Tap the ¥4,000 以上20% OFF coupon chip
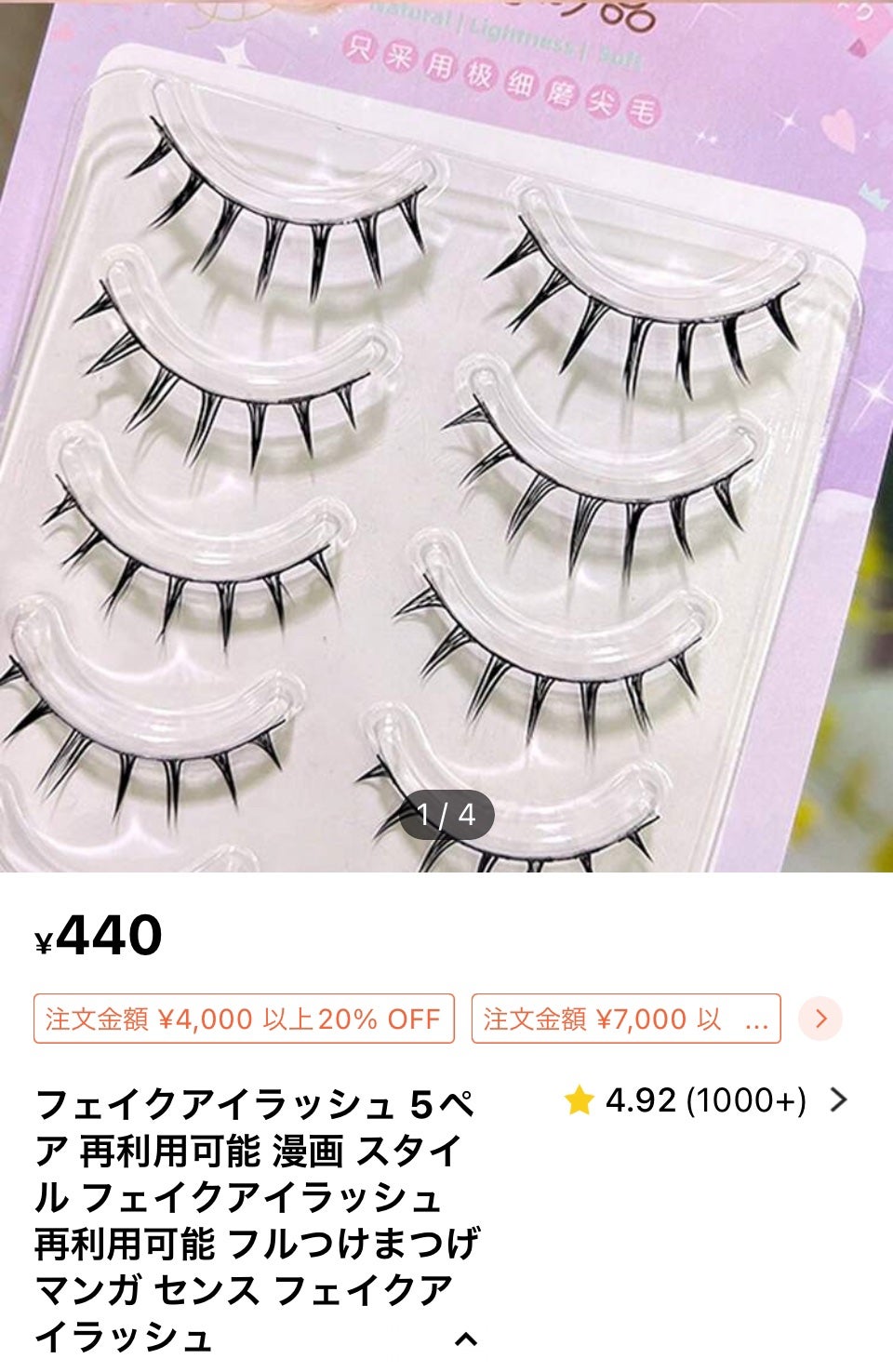 pos(244,1019)
